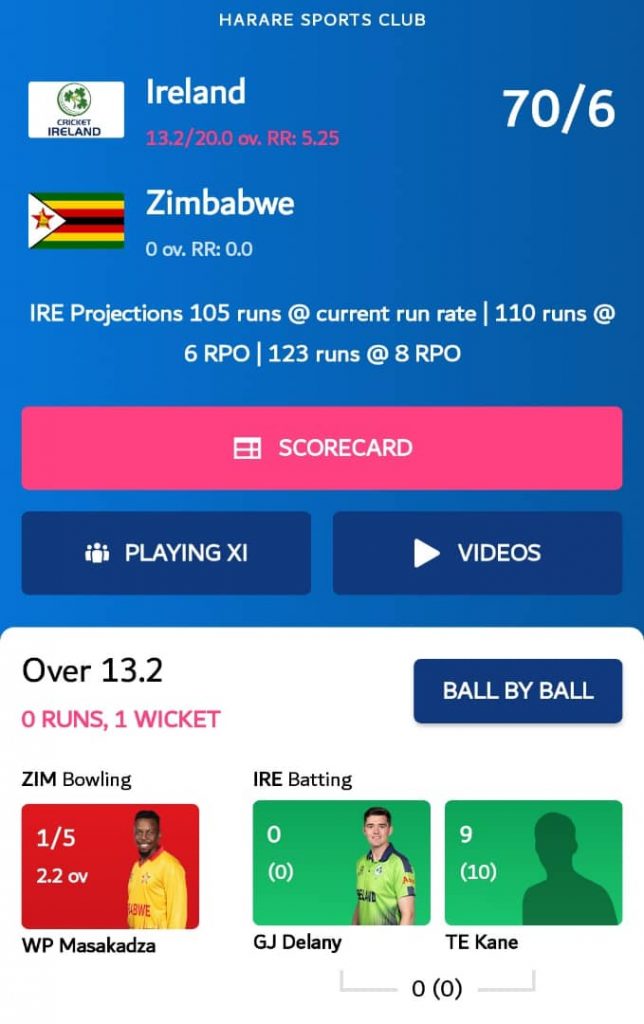Open ball by ball commentary

(518, 690)
